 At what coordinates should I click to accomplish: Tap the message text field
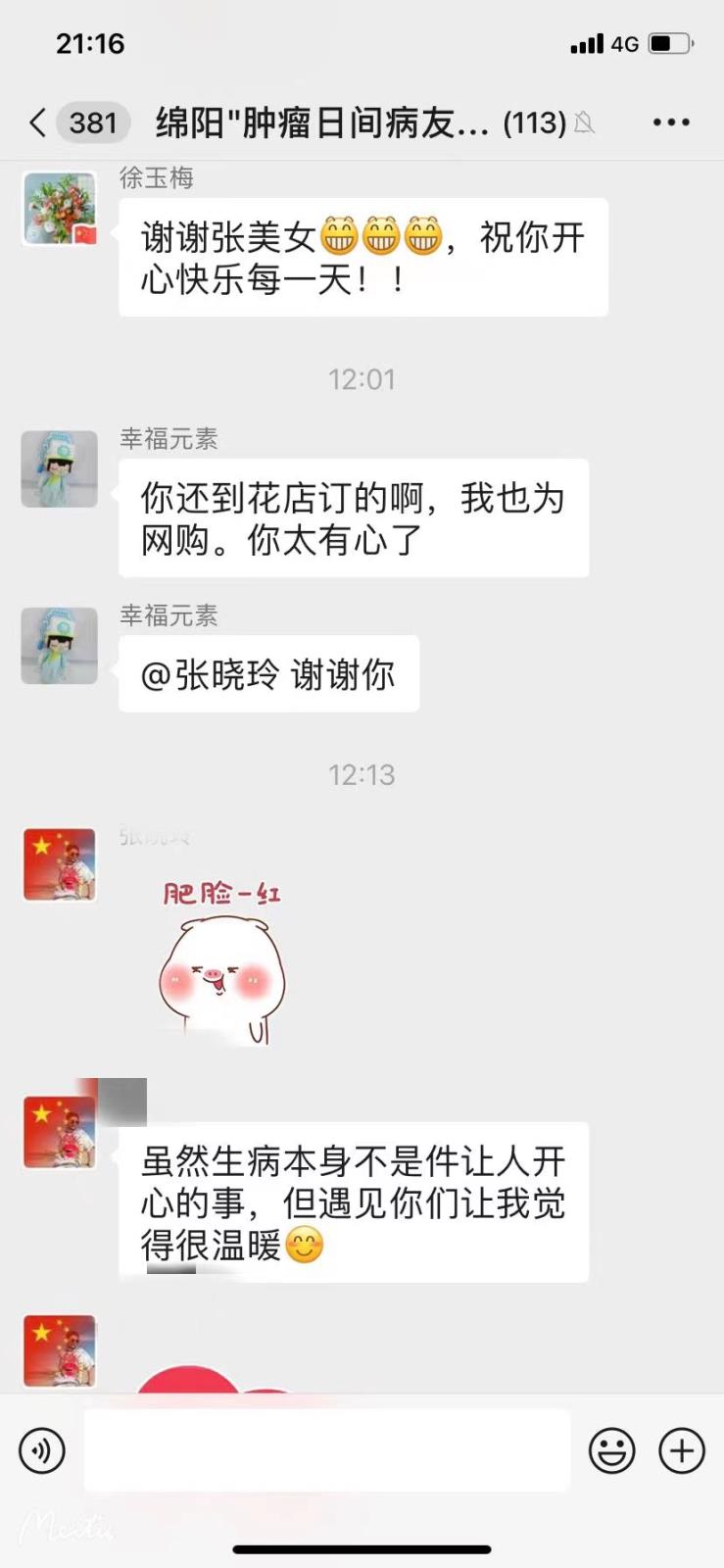pos(326,1450)
